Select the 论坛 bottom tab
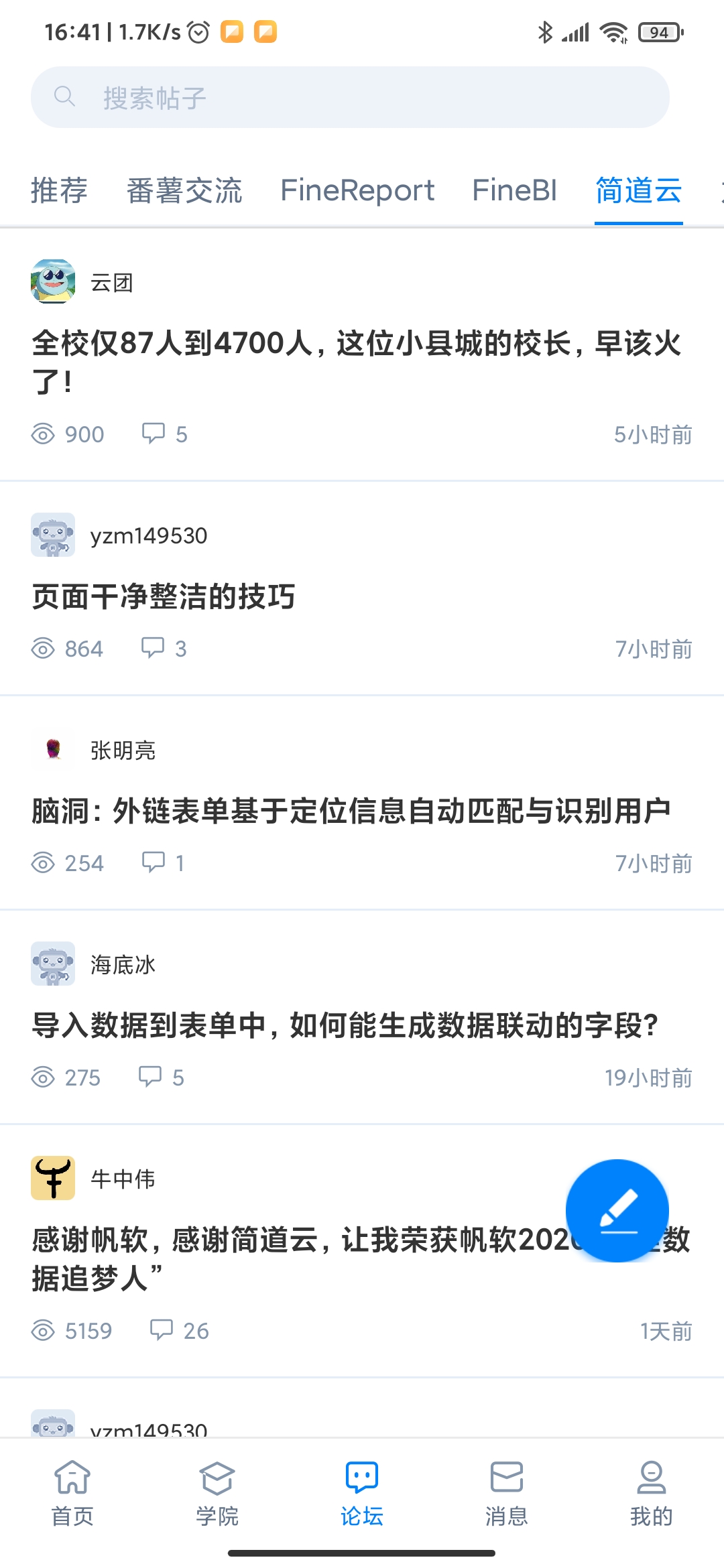Screen dimensions: 724x1568 tap(362, 1494)
